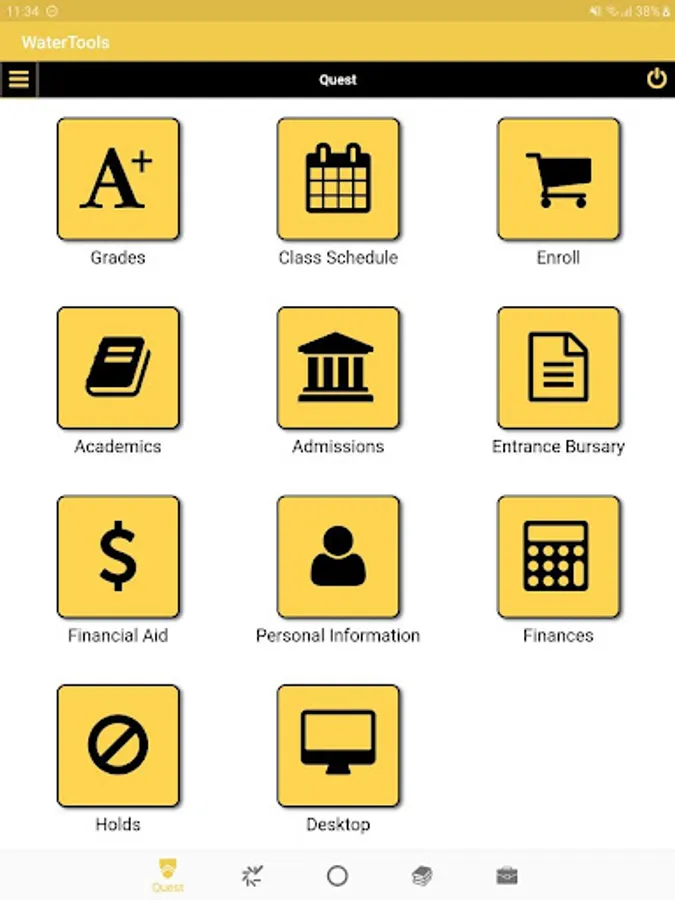675x900 pixels.
Task: Open the Admissions section
Action: (x=338, y=368)
